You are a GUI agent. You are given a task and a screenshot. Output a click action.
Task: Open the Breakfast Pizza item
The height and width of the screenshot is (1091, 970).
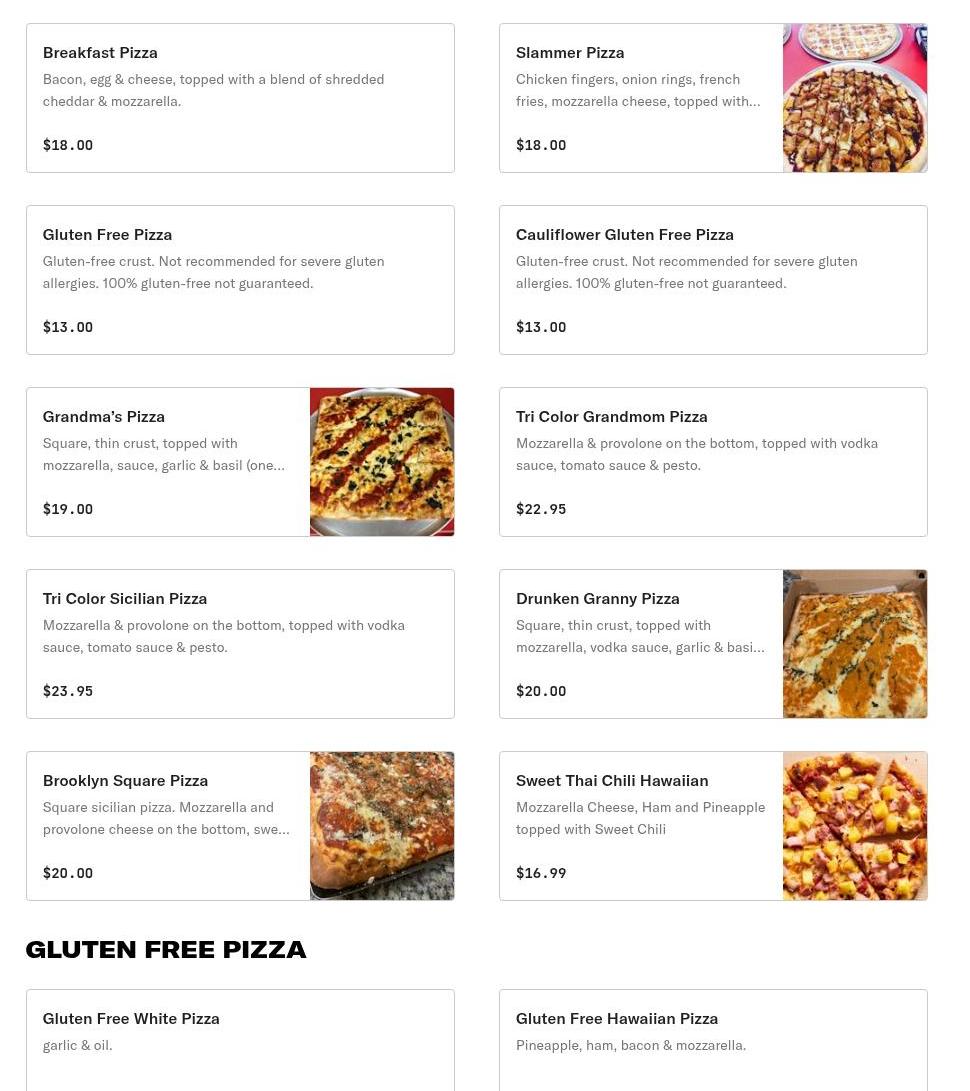pyautogui.click(x=240, y=98)
